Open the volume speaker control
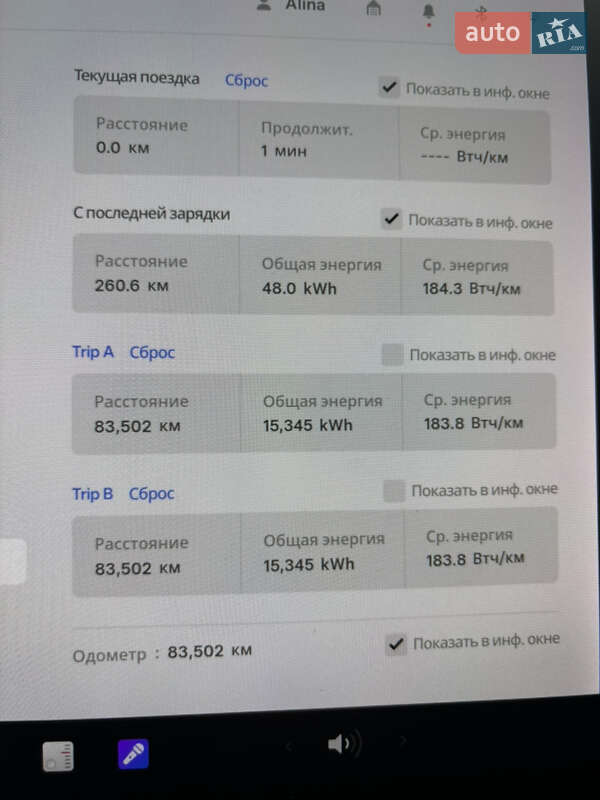This screenshot has height=800, width=600. (343, 743)
